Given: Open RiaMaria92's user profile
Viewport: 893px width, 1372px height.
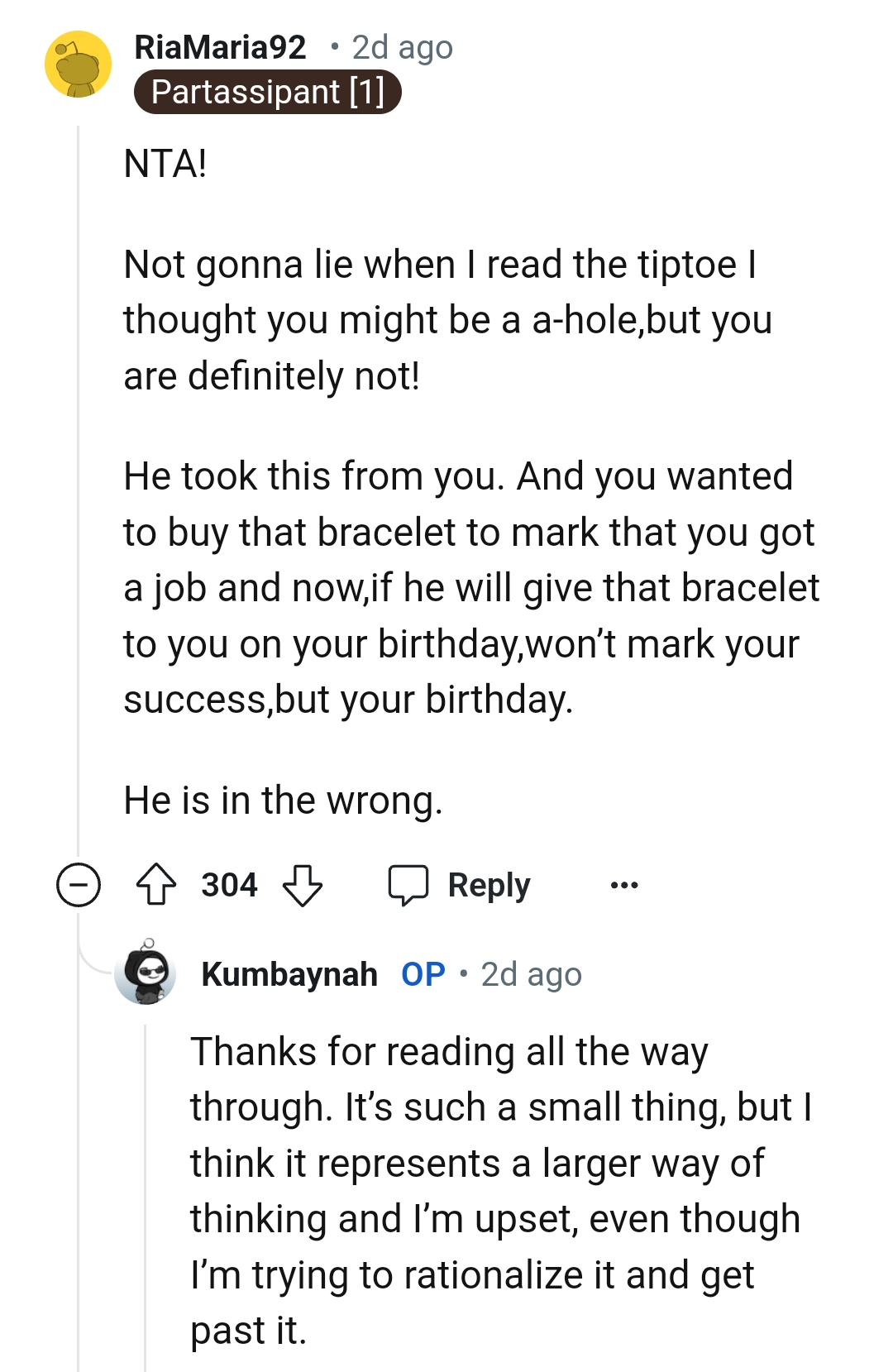Looking at the screenshot, I should pos(220,48).
